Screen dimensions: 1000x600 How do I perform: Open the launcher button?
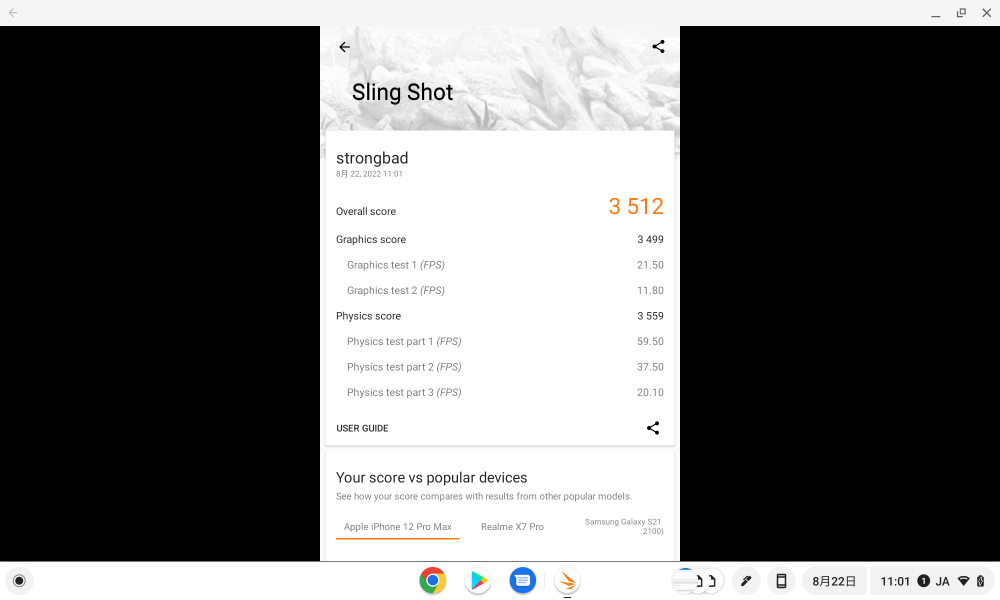[x=18, y=581]
